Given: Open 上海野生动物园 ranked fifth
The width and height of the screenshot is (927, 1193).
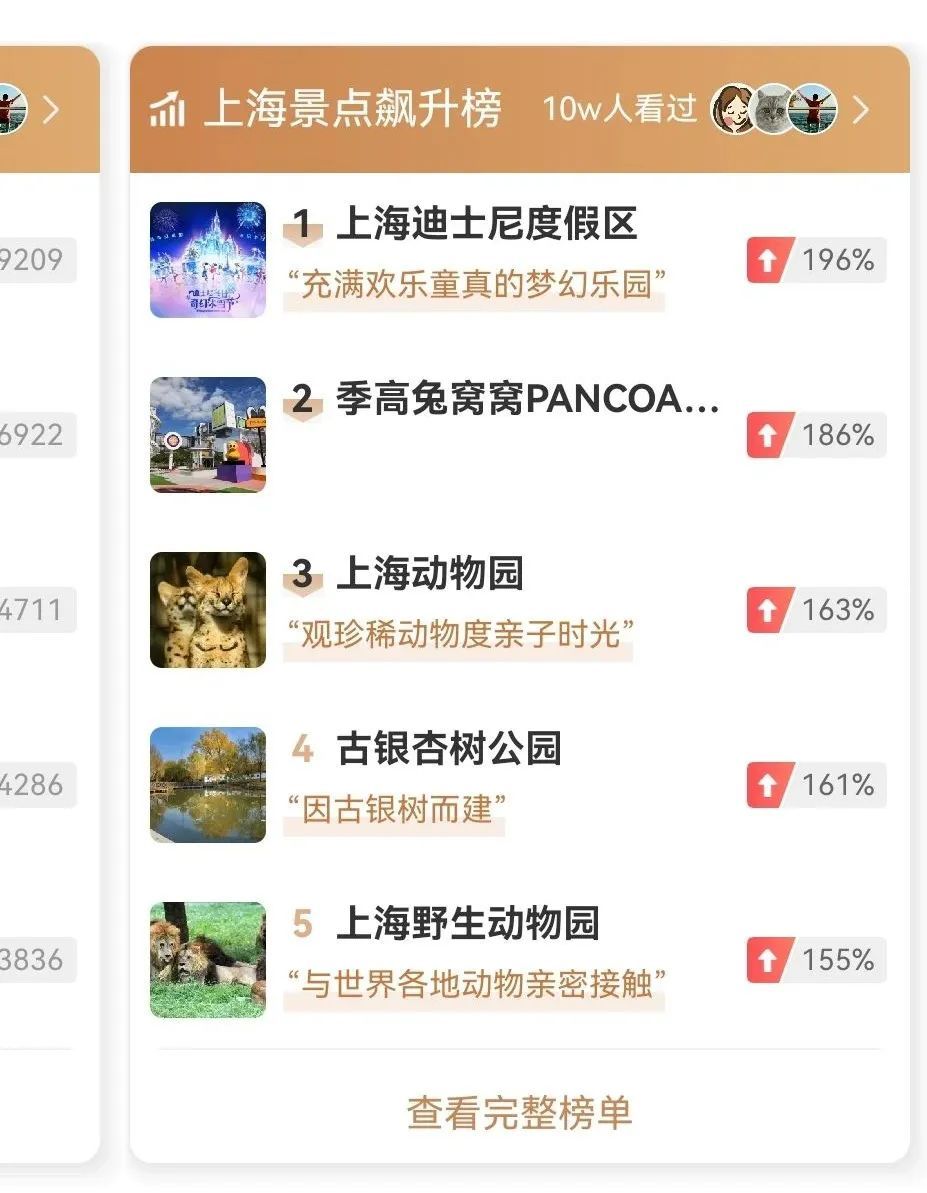Looking at the screenshot, I should pyautogui.click(x=467, y=924).
